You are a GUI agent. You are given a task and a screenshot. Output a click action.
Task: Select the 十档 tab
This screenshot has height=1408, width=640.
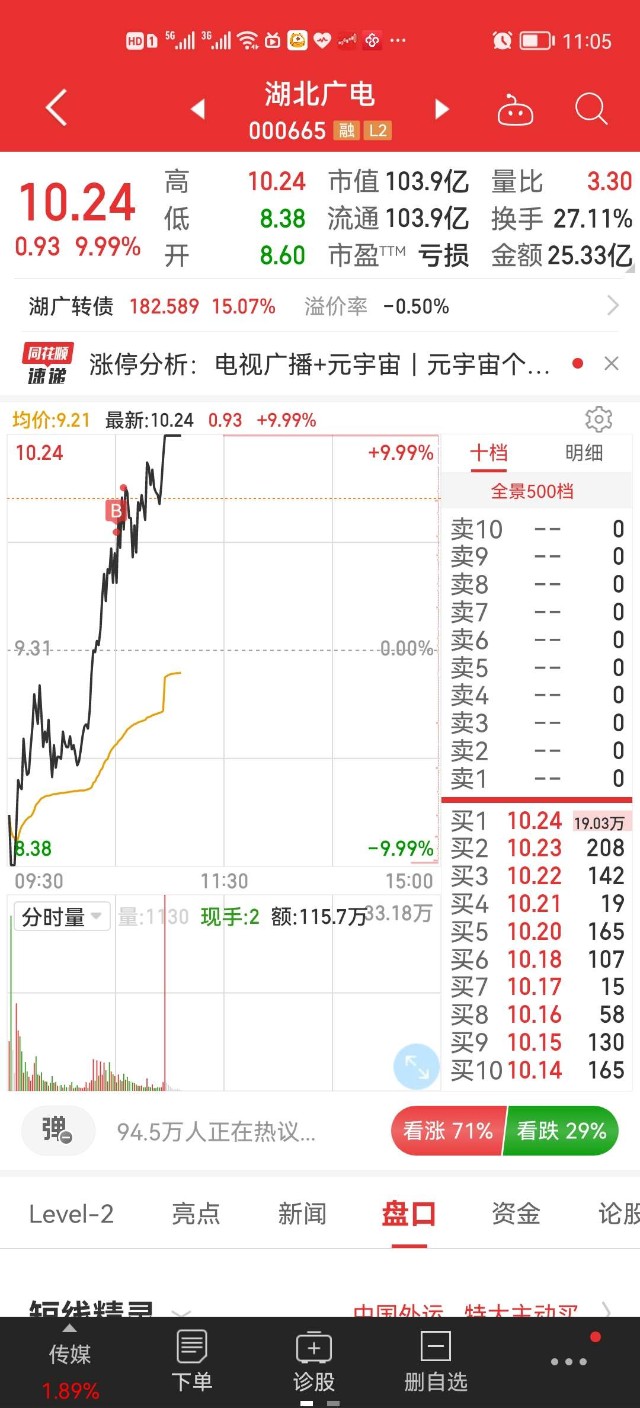(x=489, y=453)
